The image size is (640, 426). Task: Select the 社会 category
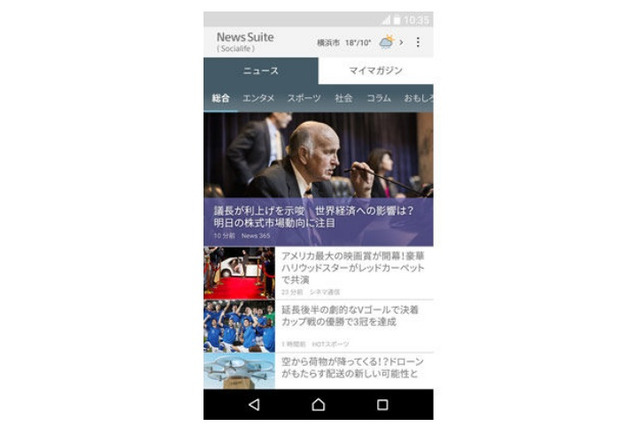pyautogui.click(x=344, y=98)
